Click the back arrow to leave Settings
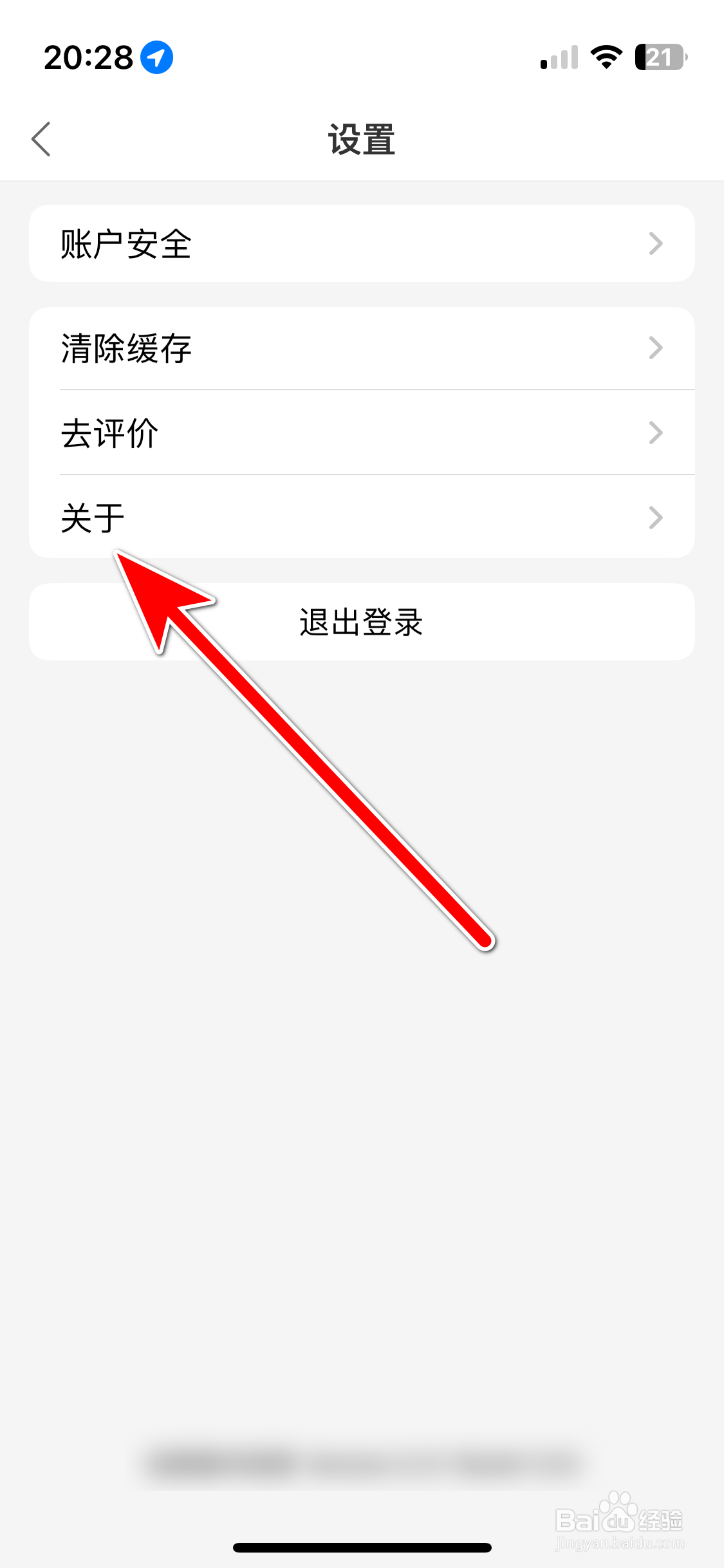 click(41, 138)
